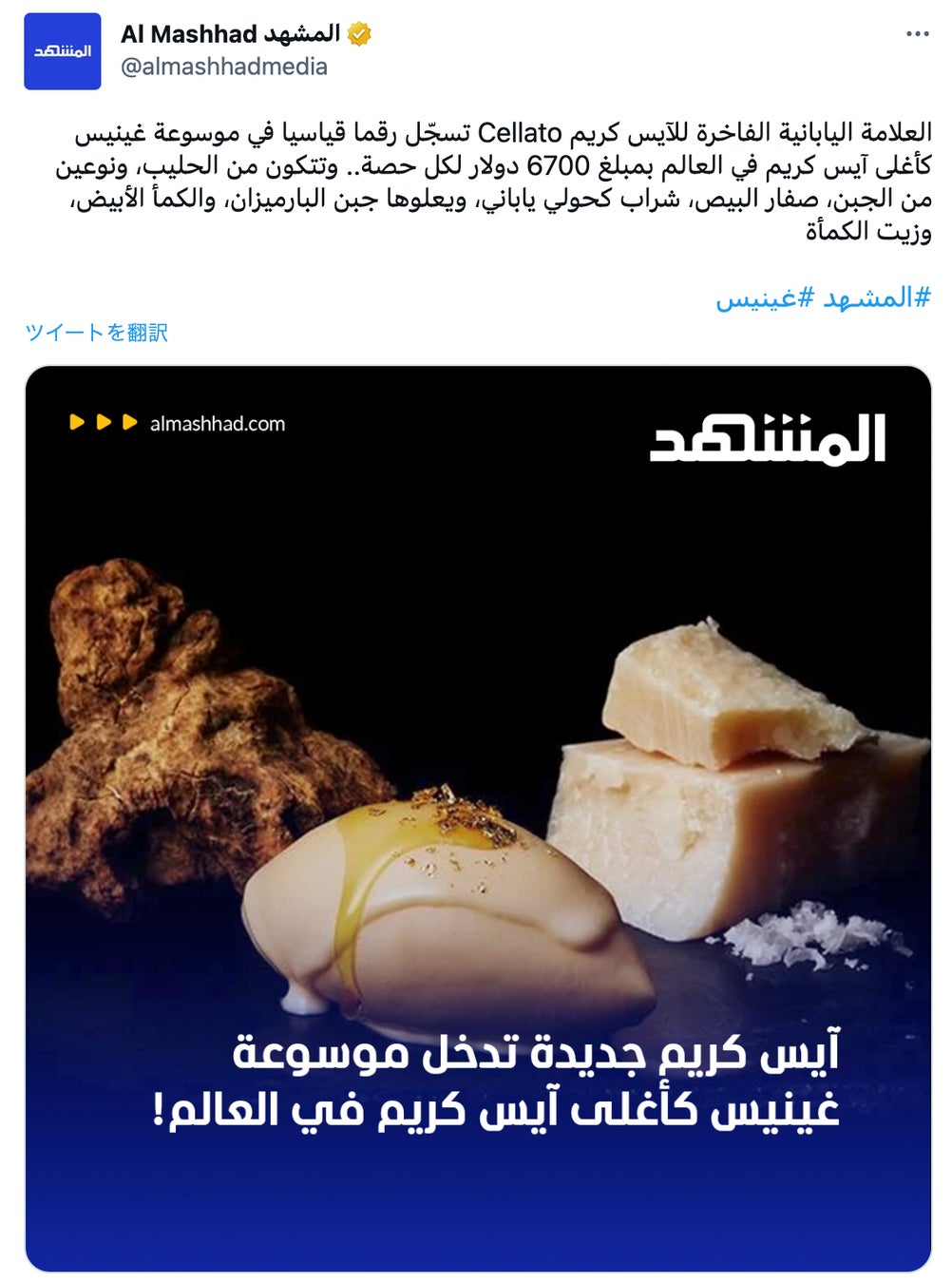Open the @almashhadmedia handle

[224, 67]
